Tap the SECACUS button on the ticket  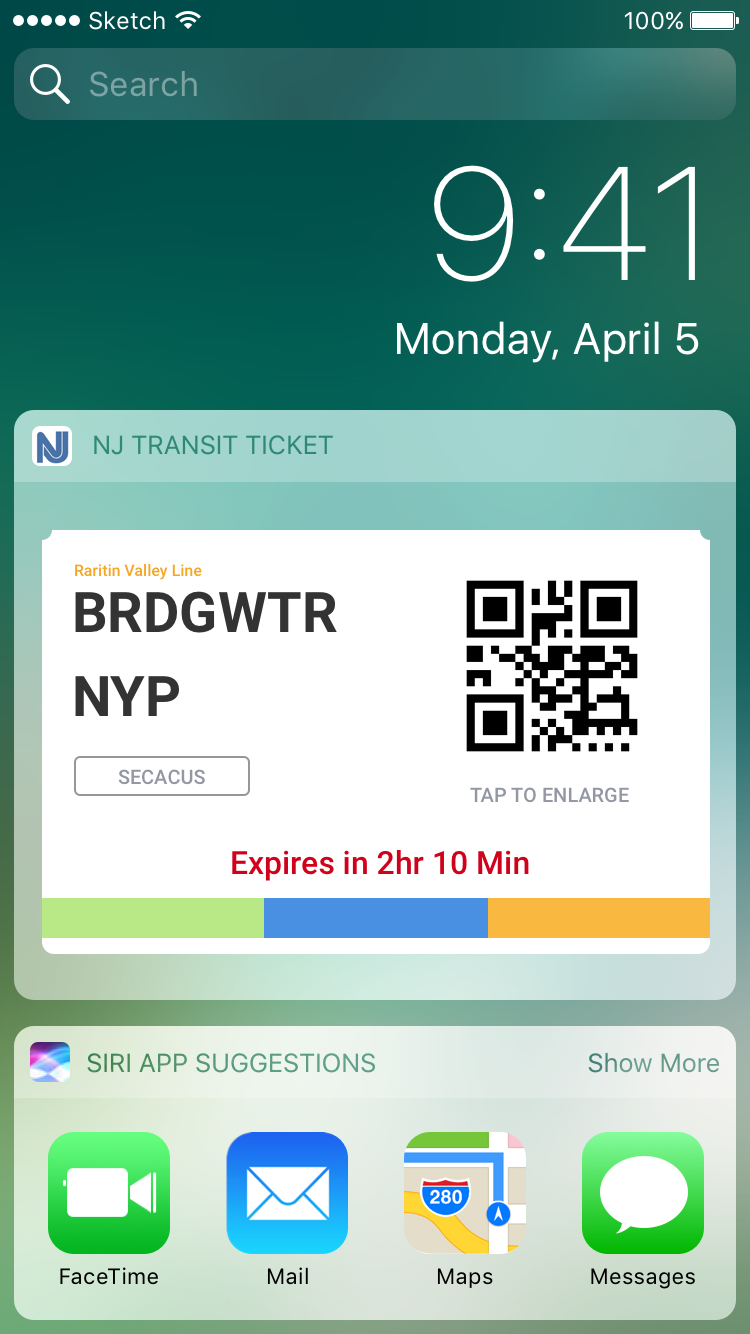(x=162, y=776)
